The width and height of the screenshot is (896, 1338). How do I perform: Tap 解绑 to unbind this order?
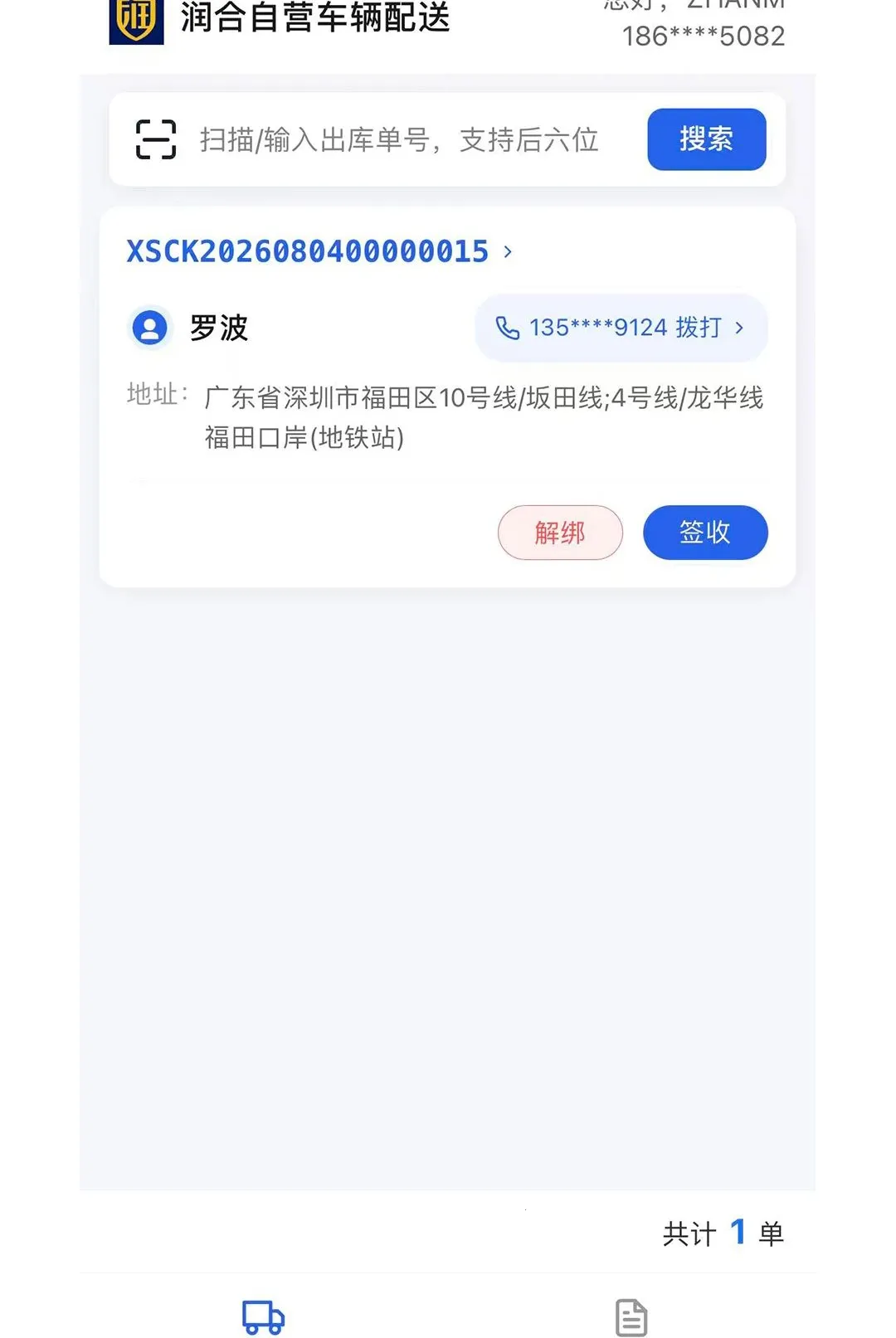point(560,533)
